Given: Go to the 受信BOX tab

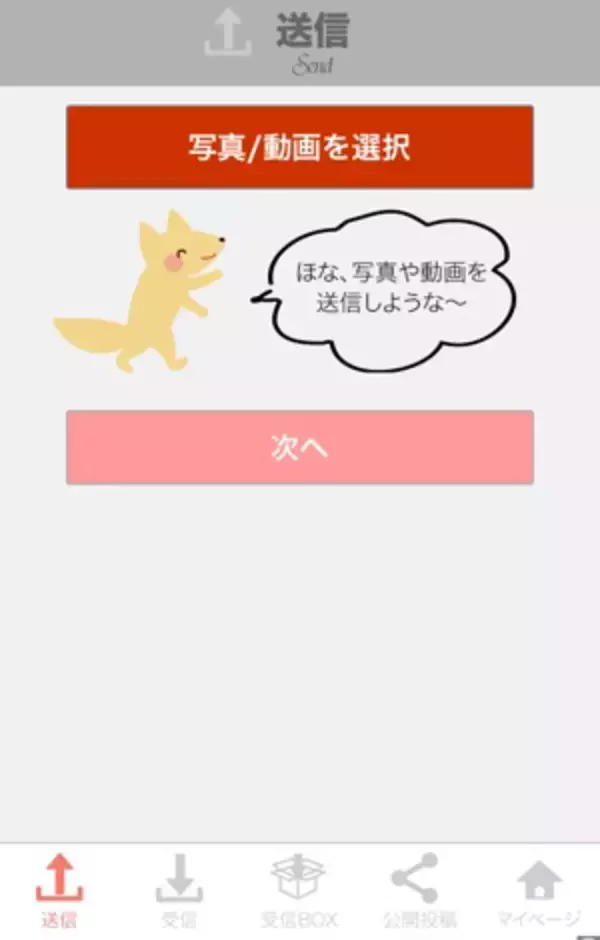Looking at the screenshot, I should [299, 890].
